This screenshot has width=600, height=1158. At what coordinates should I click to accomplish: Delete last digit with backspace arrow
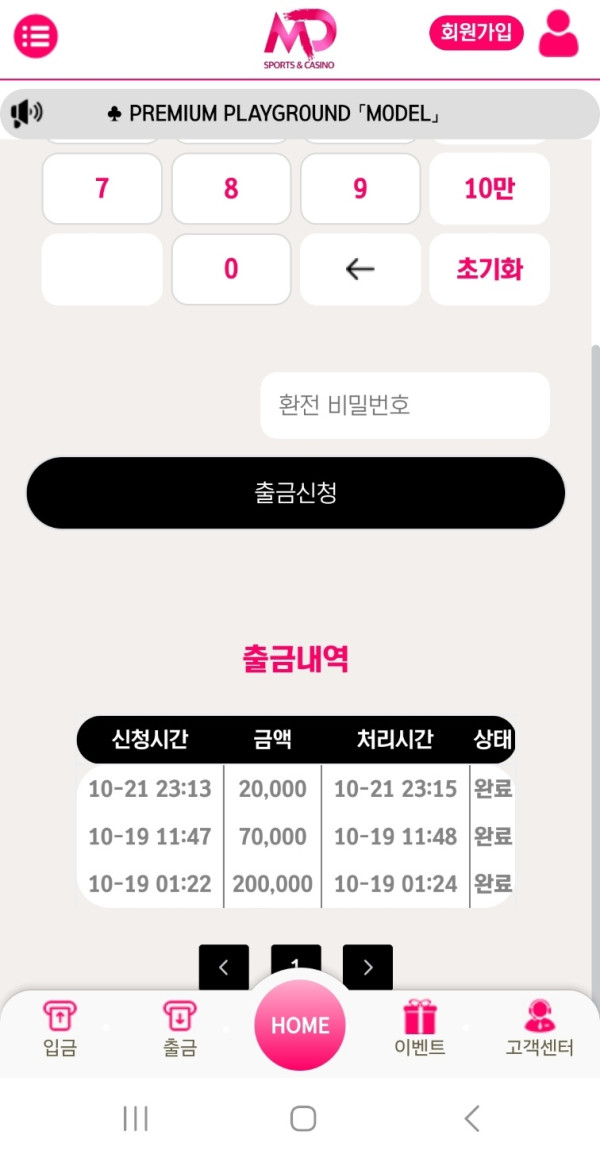tap(360, 270)
